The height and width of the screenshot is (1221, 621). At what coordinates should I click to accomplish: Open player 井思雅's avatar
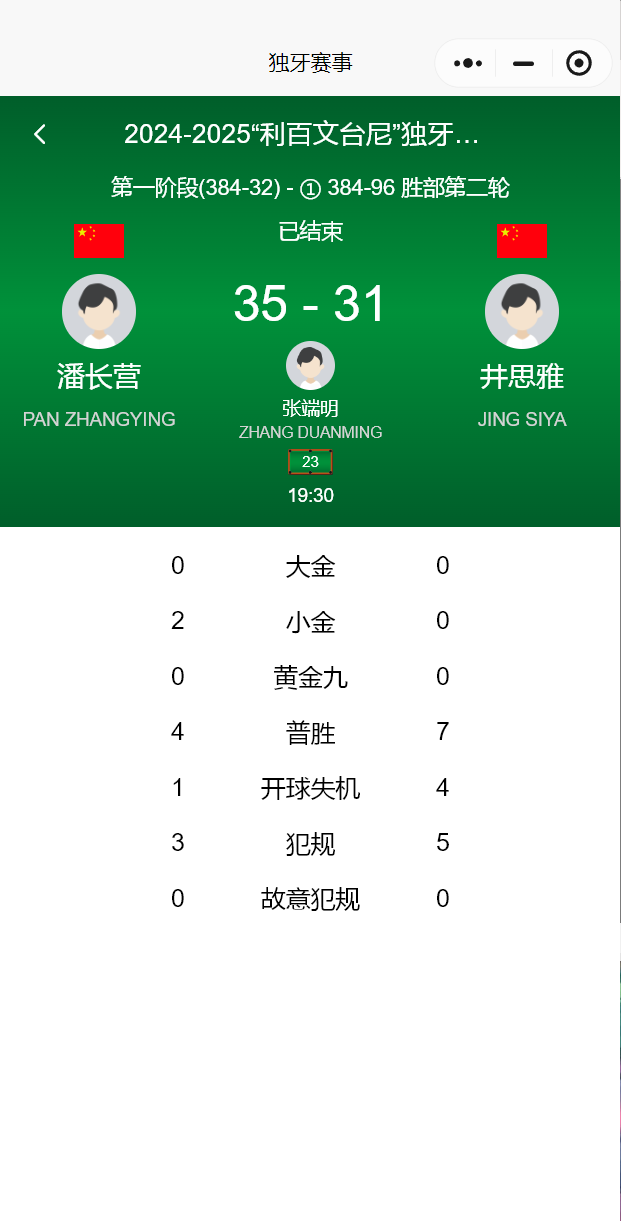point(522,311)
